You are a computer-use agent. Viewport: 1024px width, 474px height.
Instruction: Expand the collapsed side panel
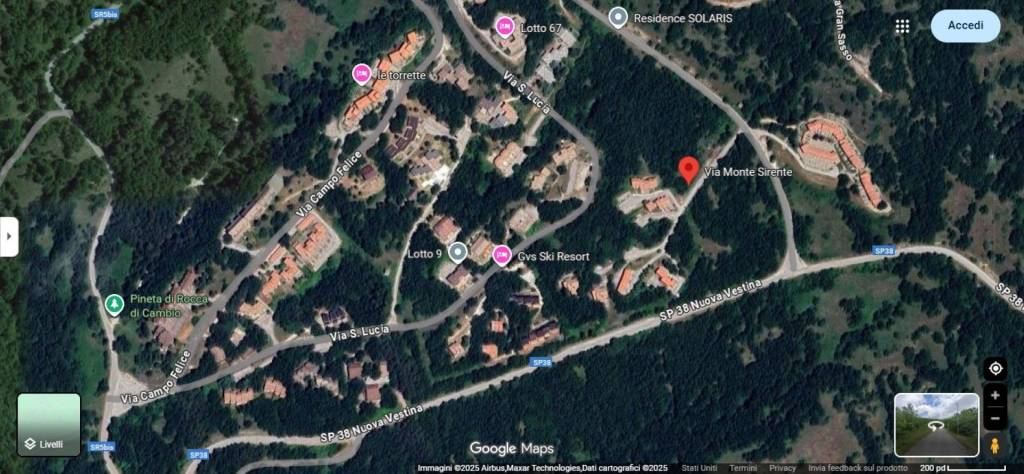pyautogui.click(x=8, y=236)
